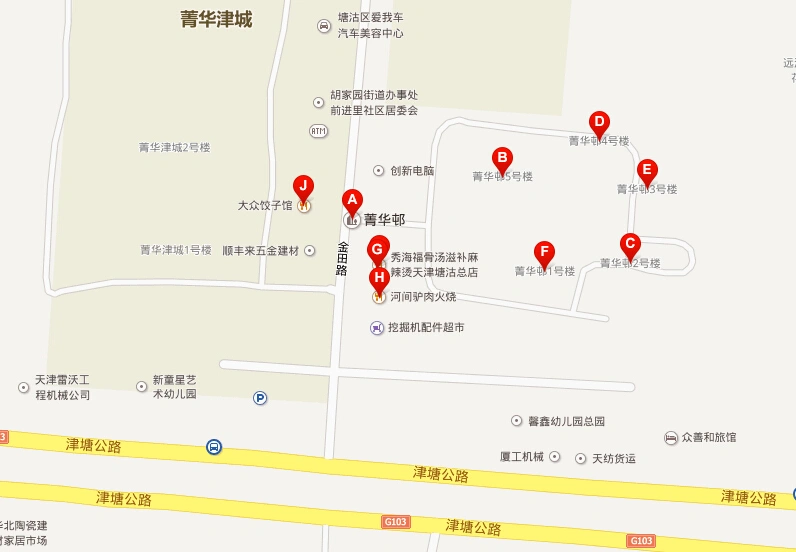This screenshot has height=552, width=796.
Task: Open the 众喜和旅馆 hotel point
Action: [671, 438]
